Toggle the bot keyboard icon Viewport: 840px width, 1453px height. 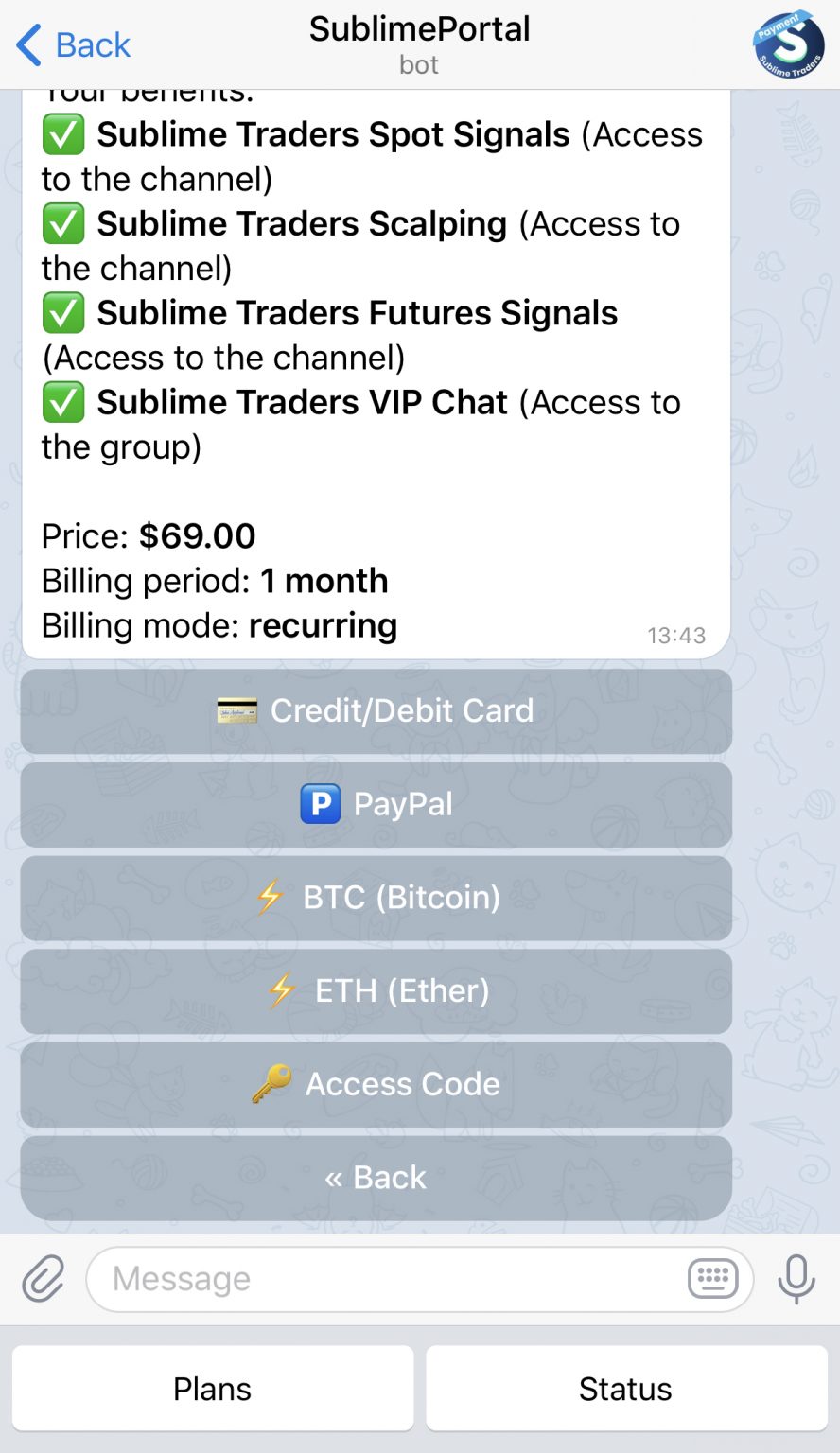pos(712,1279)
